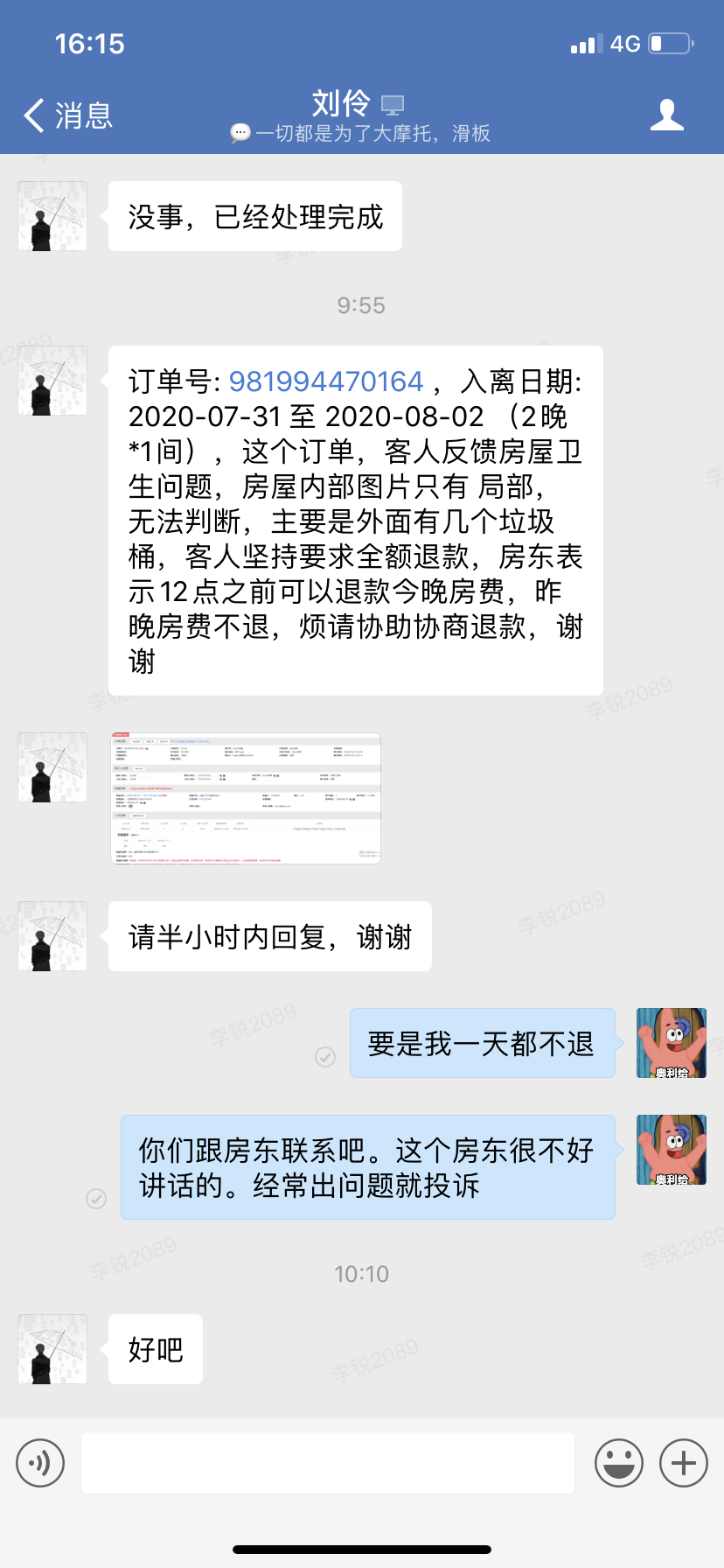Open the plus attachment menu
The image size is (724, 1568).
[683, 1462]
